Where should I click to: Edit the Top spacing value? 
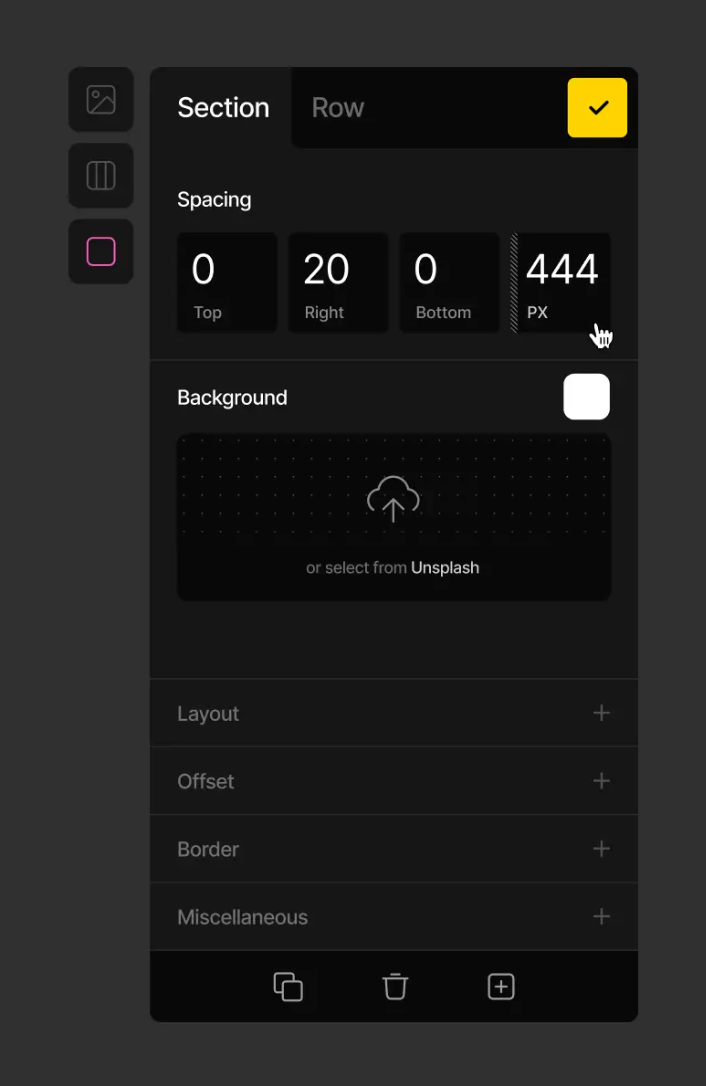[227, 282]
